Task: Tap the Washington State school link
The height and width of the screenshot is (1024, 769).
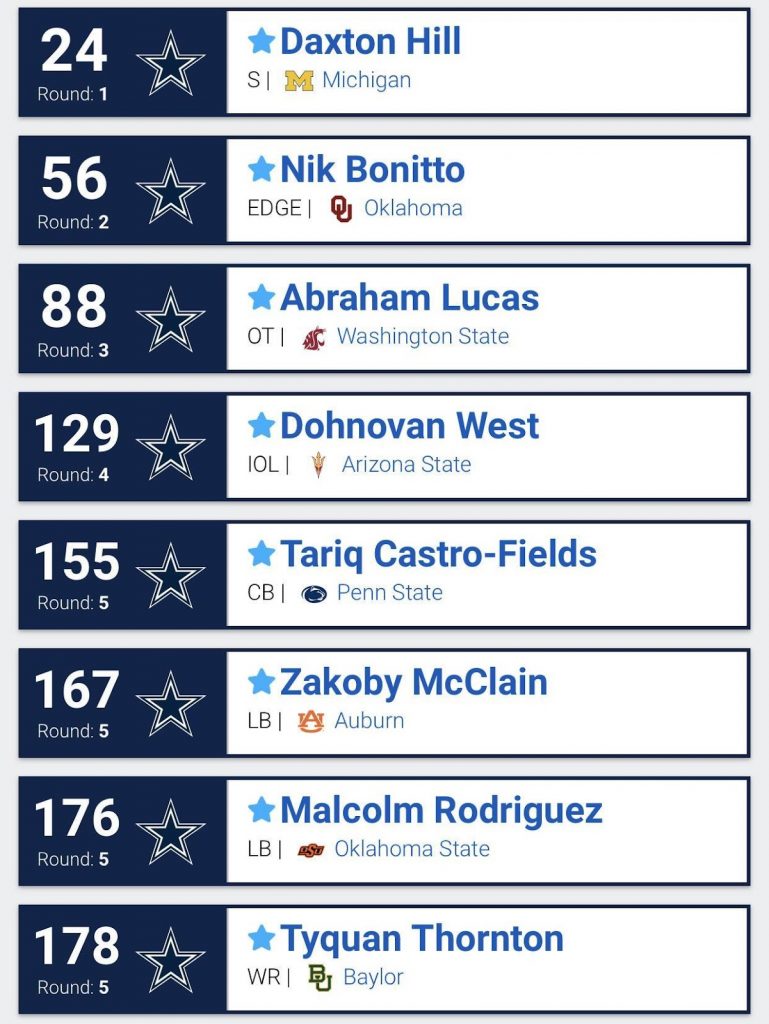Action: pyautogui.click(x=422, y=336)
